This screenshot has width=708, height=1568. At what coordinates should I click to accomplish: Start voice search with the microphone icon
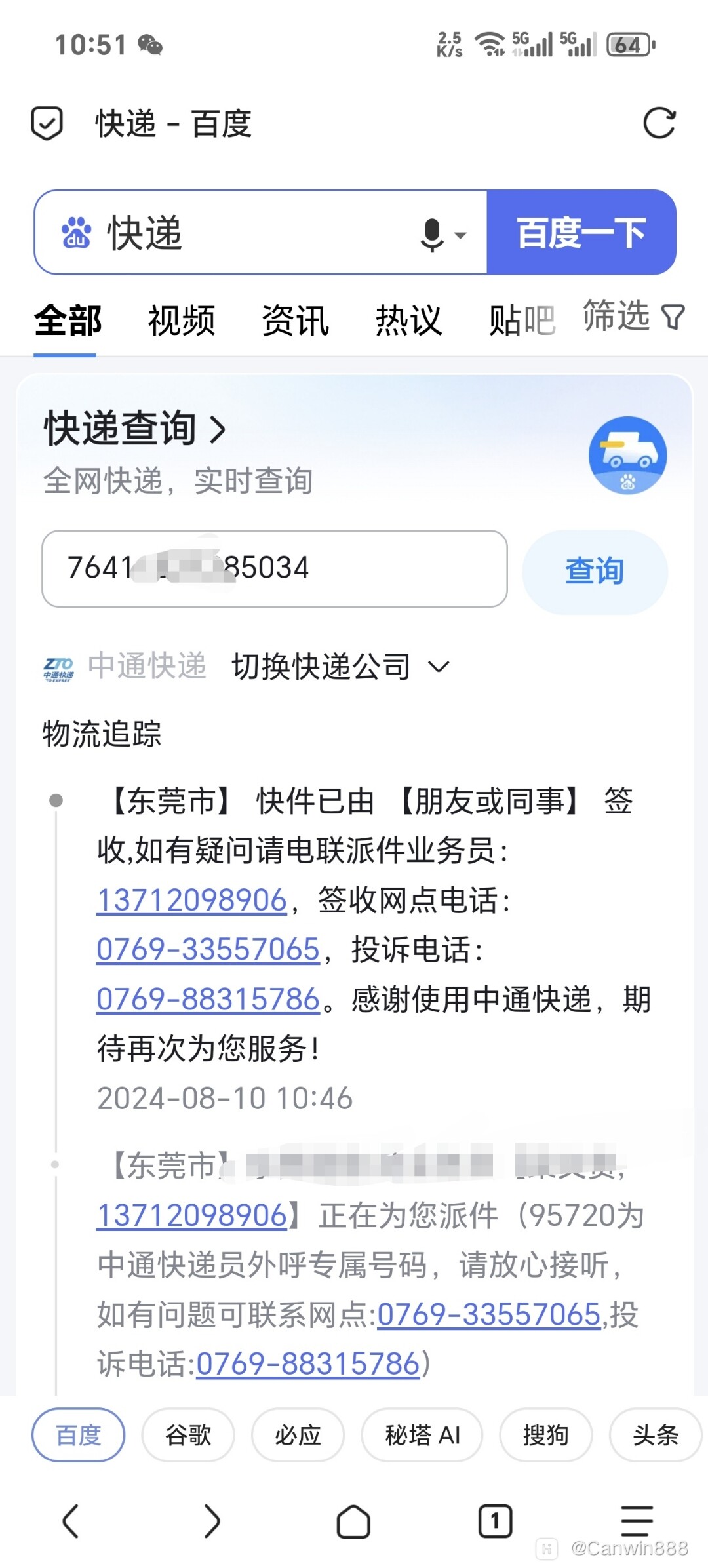coord(433,234)
